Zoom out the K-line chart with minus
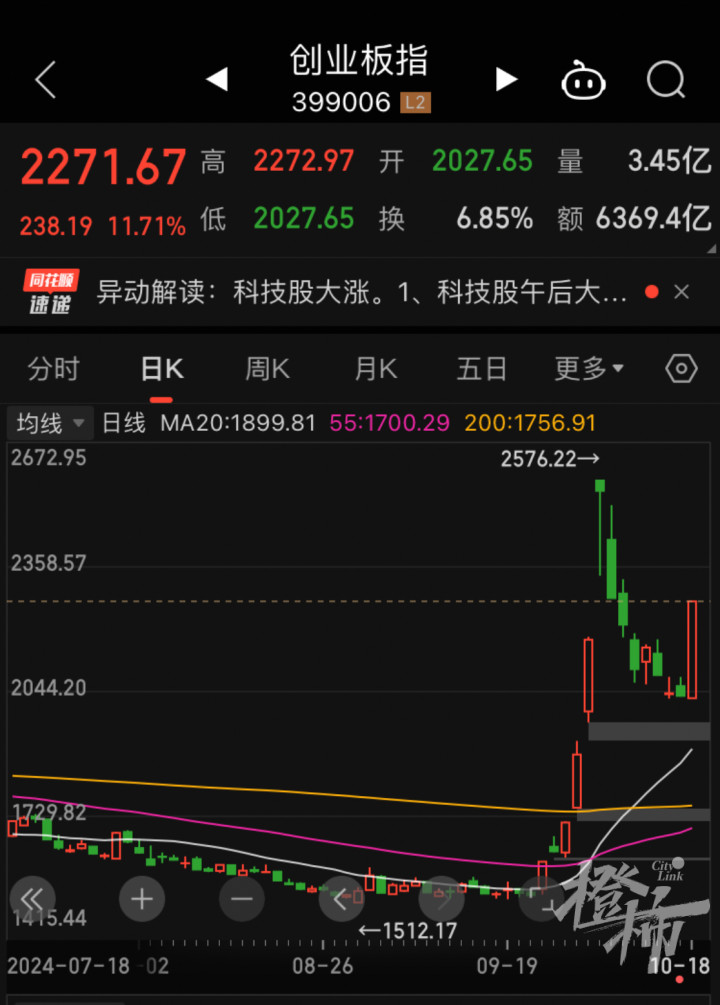This screenshot has width=720, height=1005. pyautogui.click(x=242, y=899)
